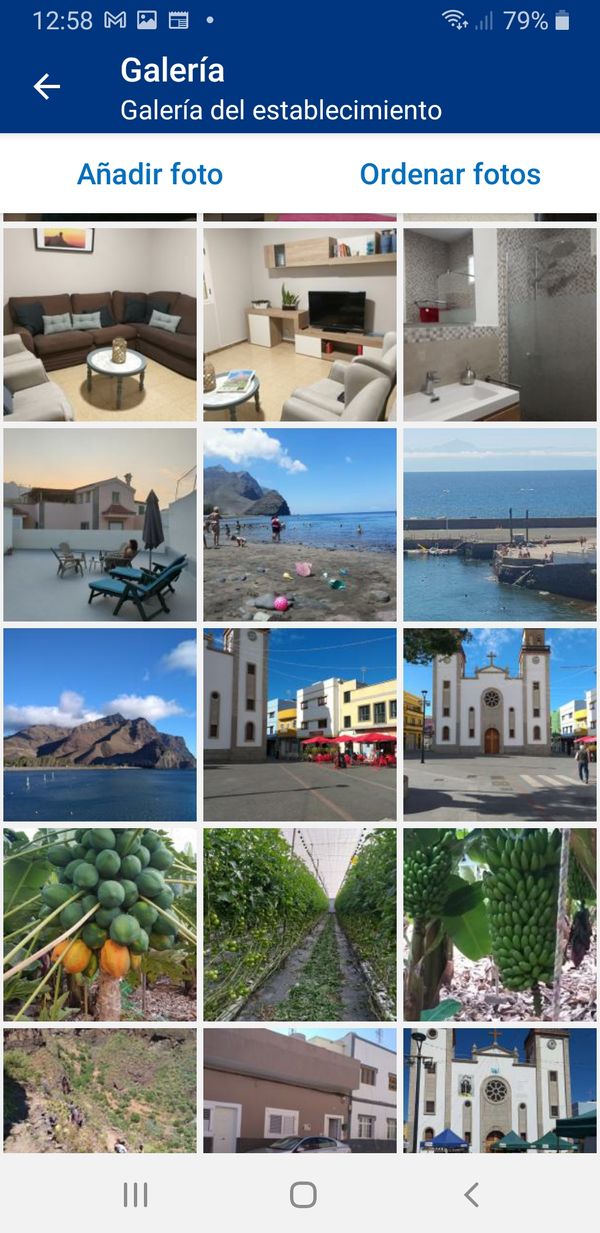Open the street with red umbrellas photo
This screenshot has height=1233, width=600.
(300, 724)
